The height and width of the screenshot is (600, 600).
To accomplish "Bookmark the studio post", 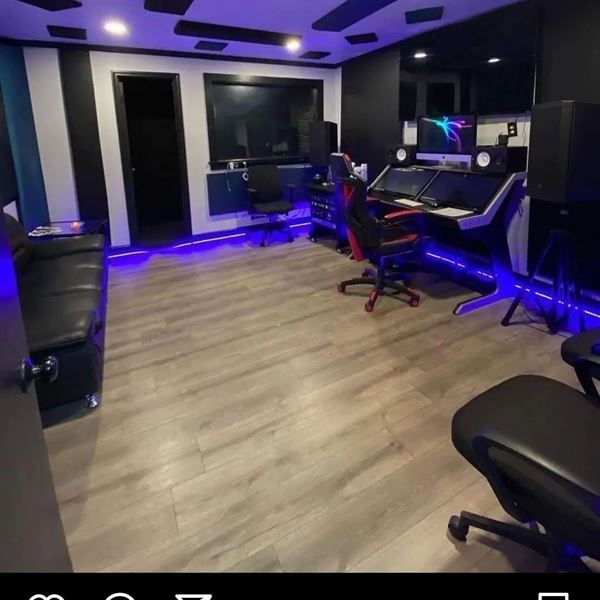I will click(x=553, y=596).
